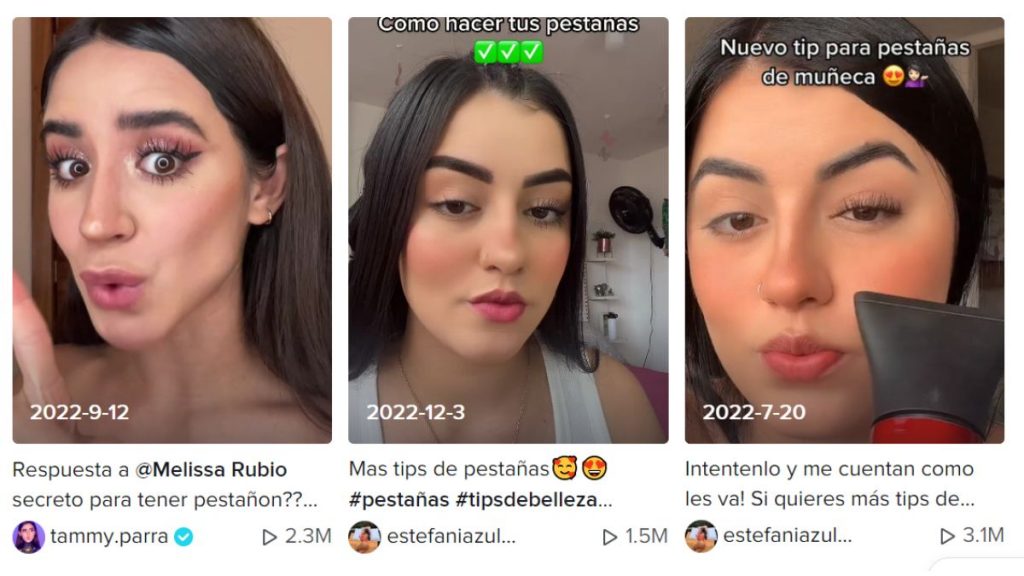Screen dimensions: 1024x576
Task: Open tammy.parra's video dated 2022-9-12
Action: point(171,230)
